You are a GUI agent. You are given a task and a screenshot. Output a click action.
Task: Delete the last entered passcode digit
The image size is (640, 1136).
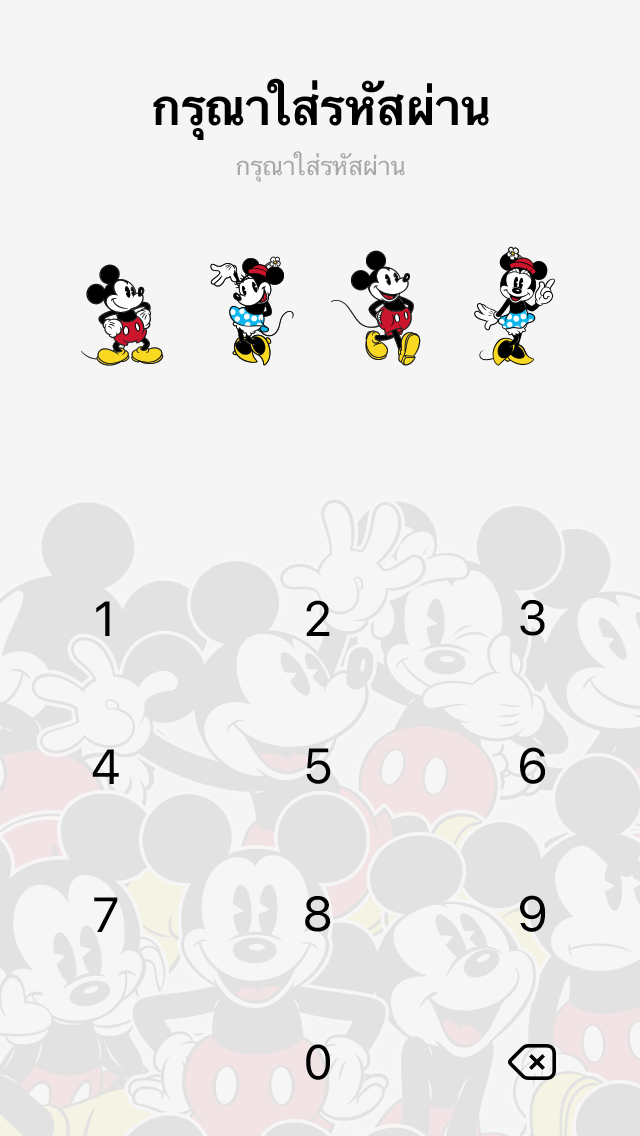tap(532, 1062)
